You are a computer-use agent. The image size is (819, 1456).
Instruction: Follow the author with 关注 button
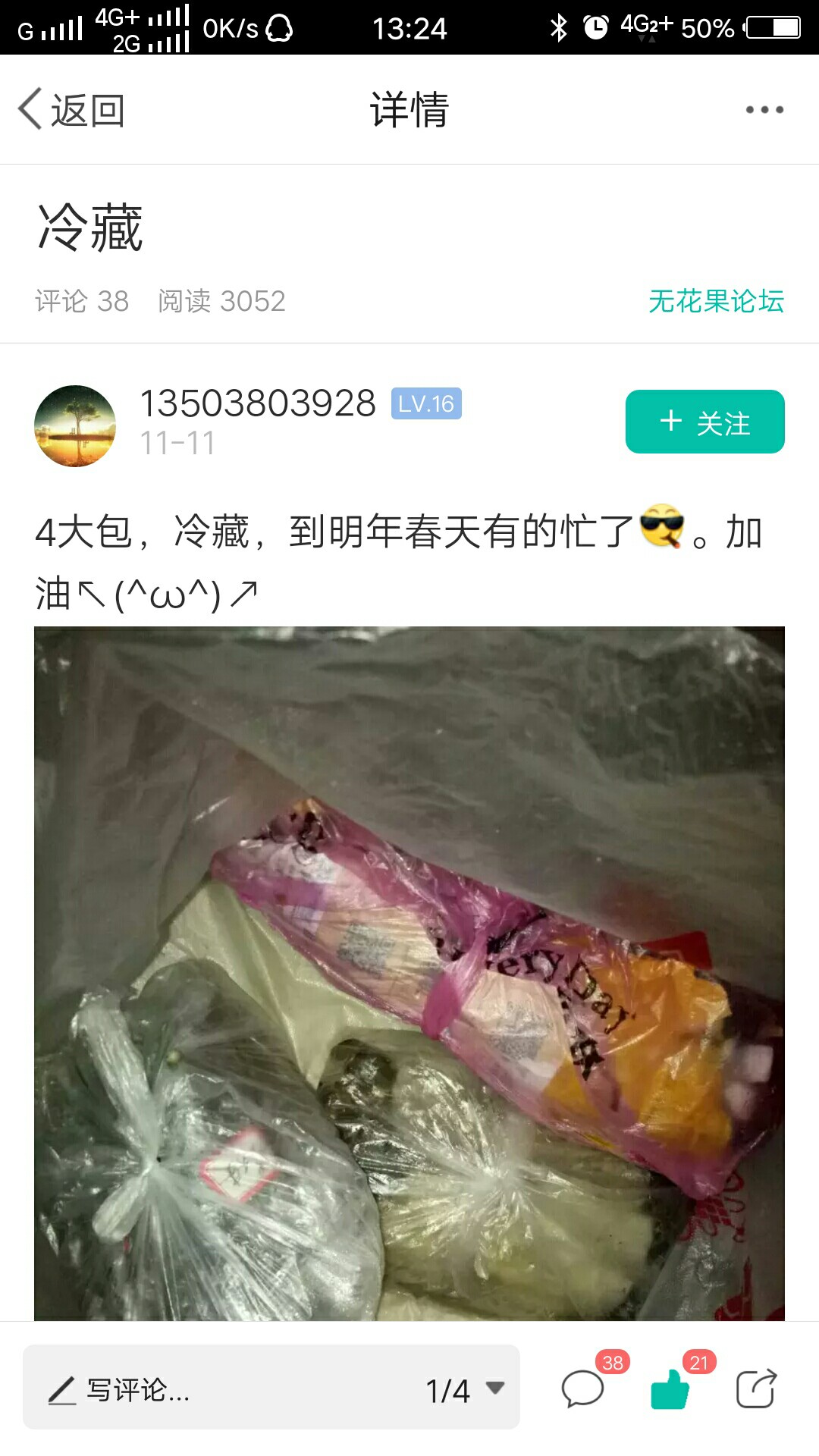705,422
